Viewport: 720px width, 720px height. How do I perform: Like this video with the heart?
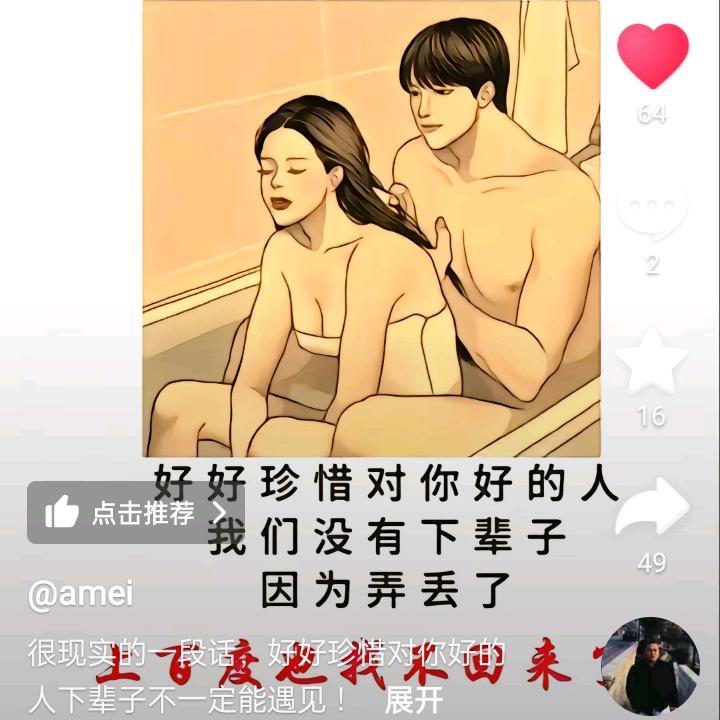click(652, 56)
